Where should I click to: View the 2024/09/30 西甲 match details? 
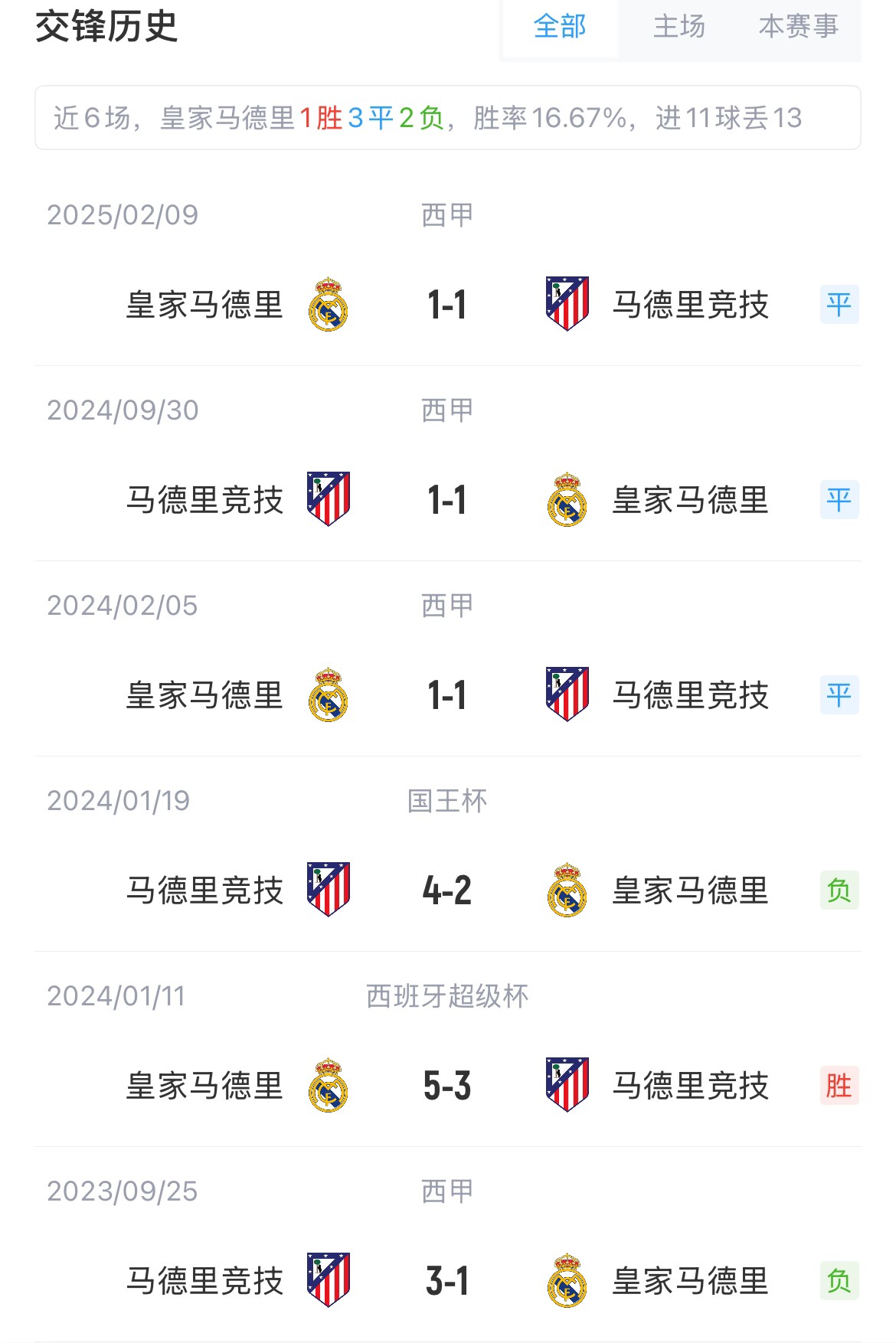[x=447, y=500]
